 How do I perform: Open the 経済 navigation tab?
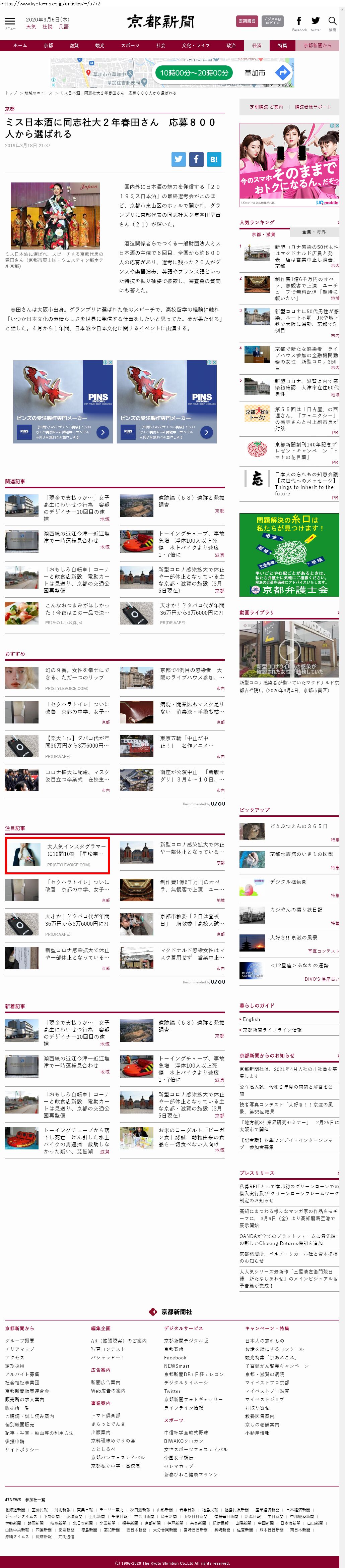256,46
